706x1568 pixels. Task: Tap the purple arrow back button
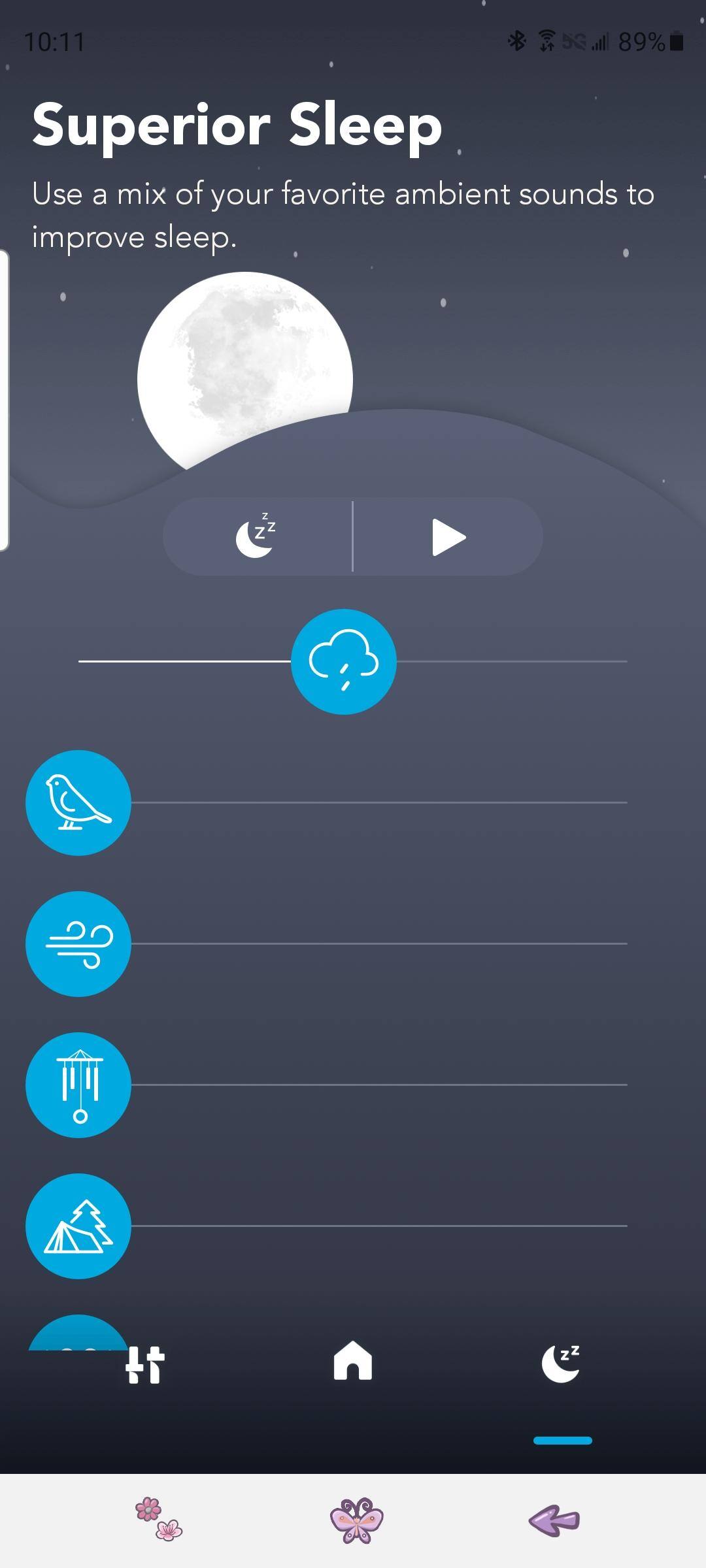554,1520
